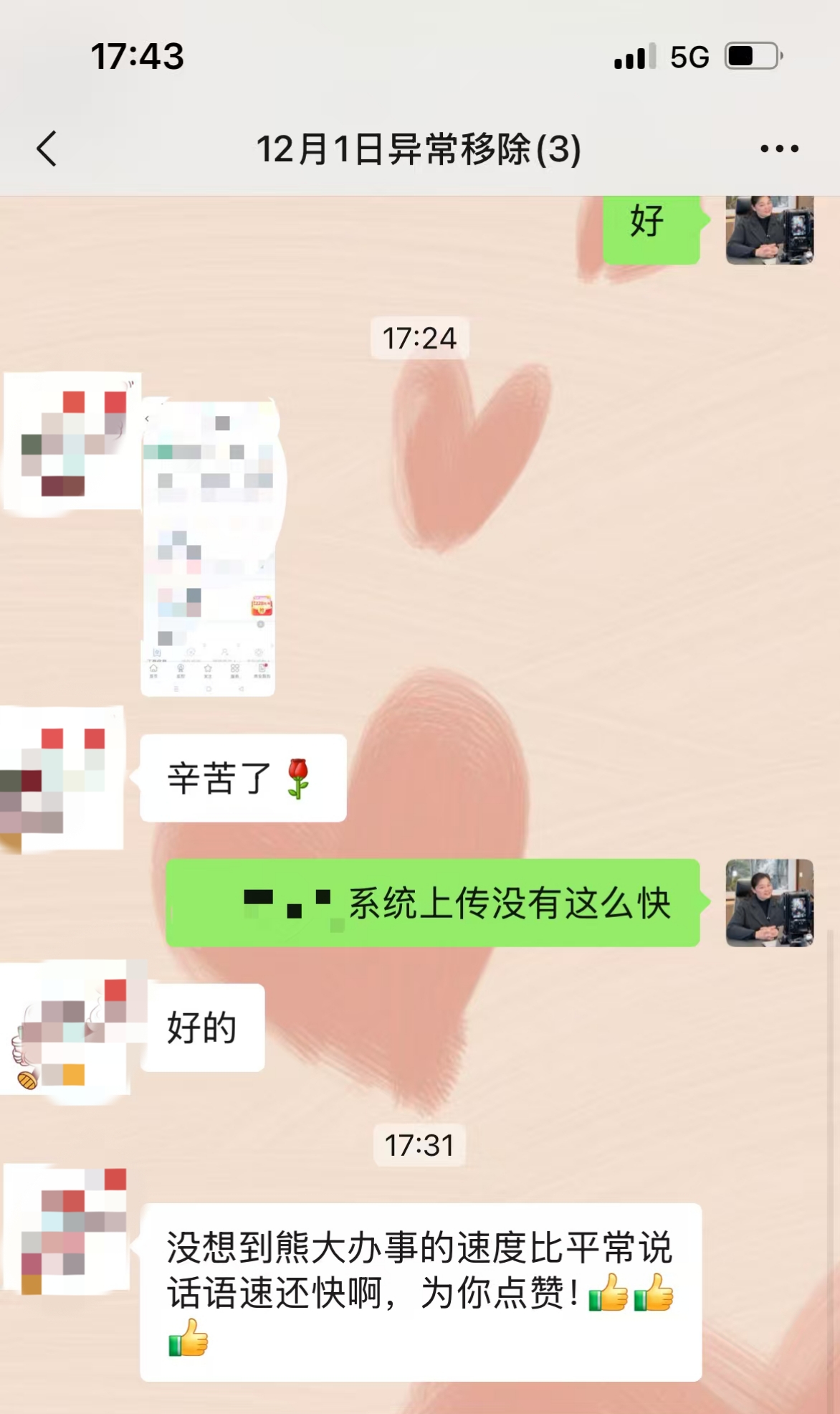The height and width of the screenshot is (1414, 840).
Task: Open own avatar beside 系统上传没有这么快
Action: (x=769, y=903)
